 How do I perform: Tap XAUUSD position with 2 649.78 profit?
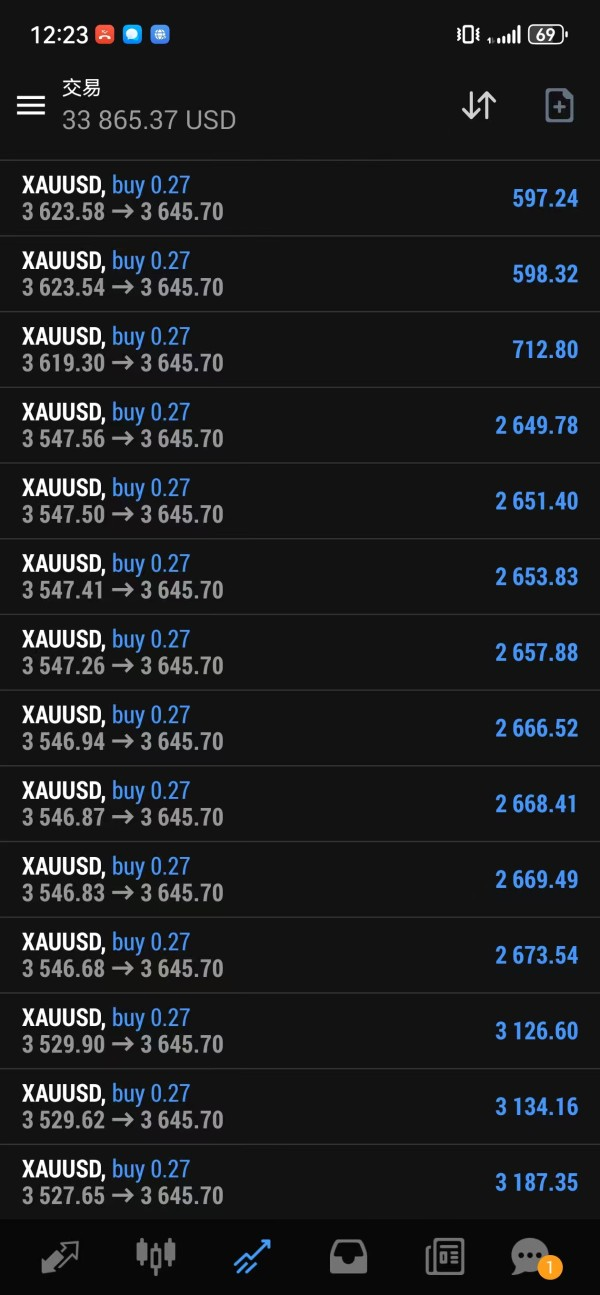click(300, 425)
